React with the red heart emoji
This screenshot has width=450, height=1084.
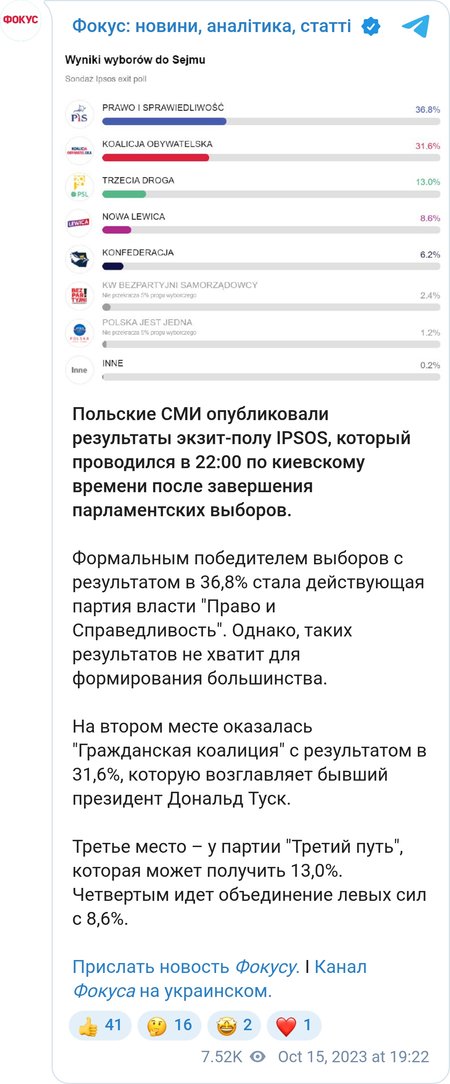293,1025
